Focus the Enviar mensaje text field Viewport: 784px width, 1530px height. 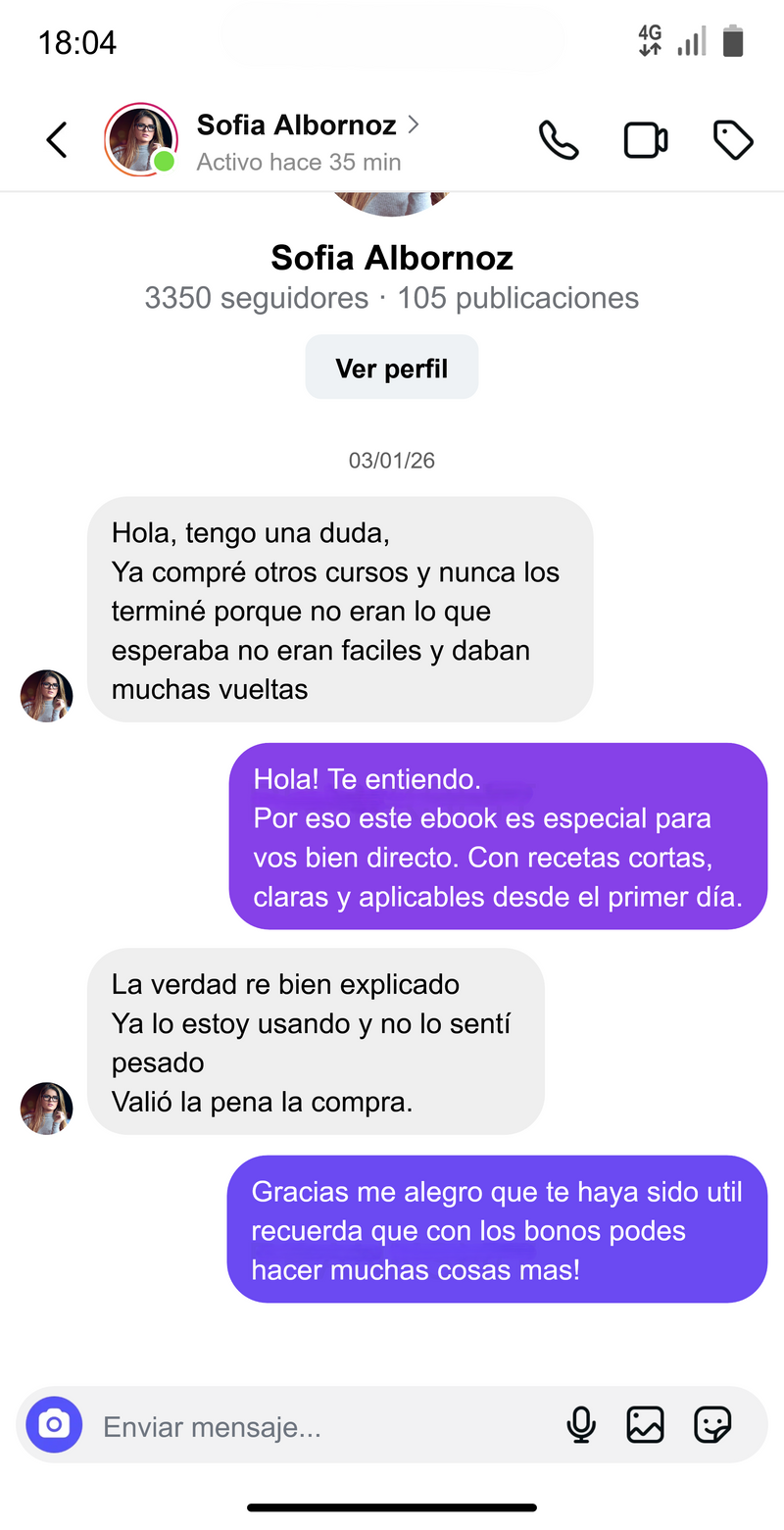click(x=323, y=1426)
